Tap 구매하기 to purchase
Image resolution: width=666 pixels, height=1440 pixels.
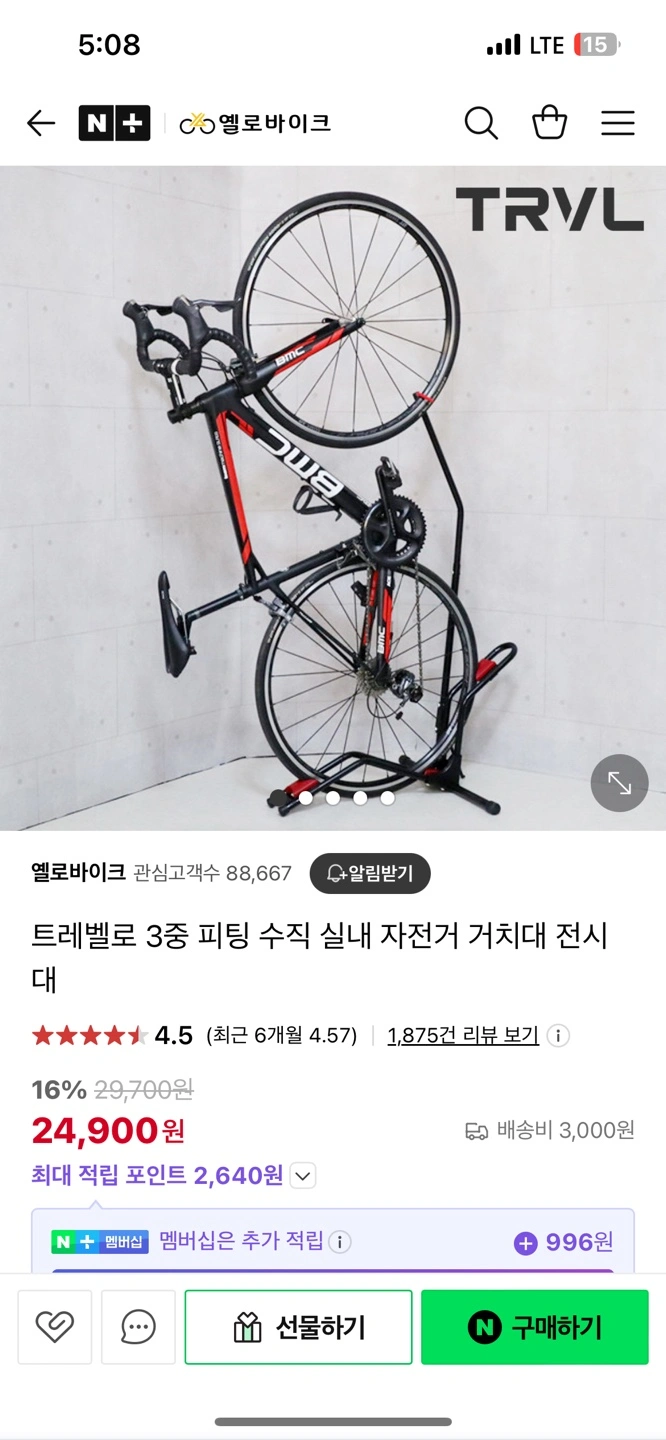pyautogui.click(x=535, y=1327)
